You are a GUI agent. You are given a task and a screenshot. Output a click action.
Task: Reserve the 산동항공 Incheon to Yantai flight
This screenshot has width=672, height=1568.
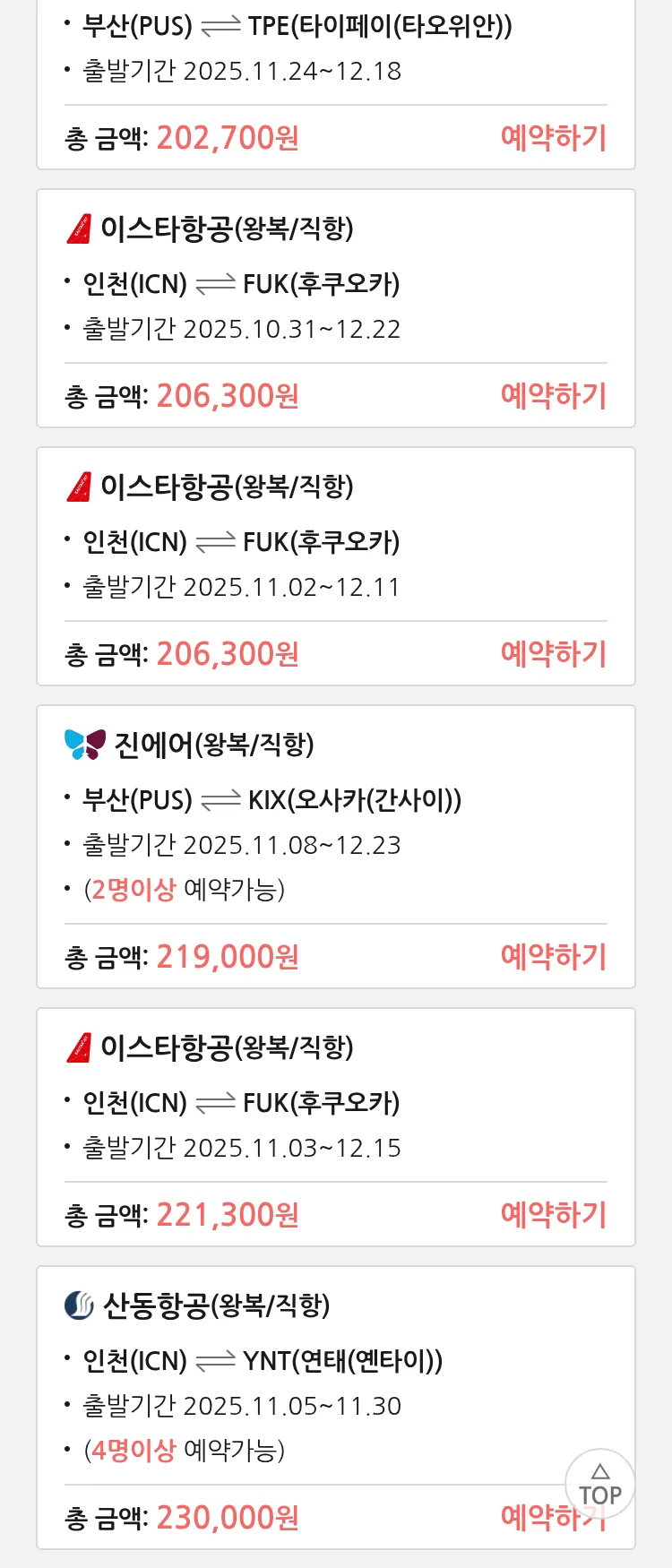click(x=533, y=1518)
